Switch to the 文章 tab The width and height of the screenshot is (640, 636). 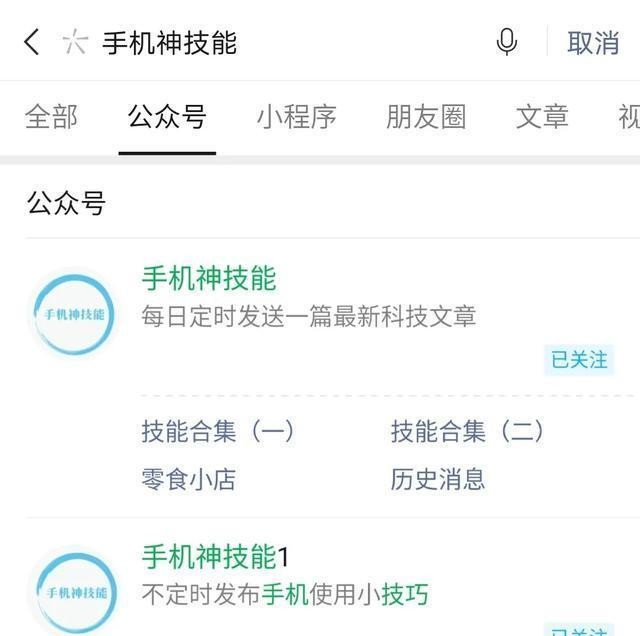click(542, 117)
